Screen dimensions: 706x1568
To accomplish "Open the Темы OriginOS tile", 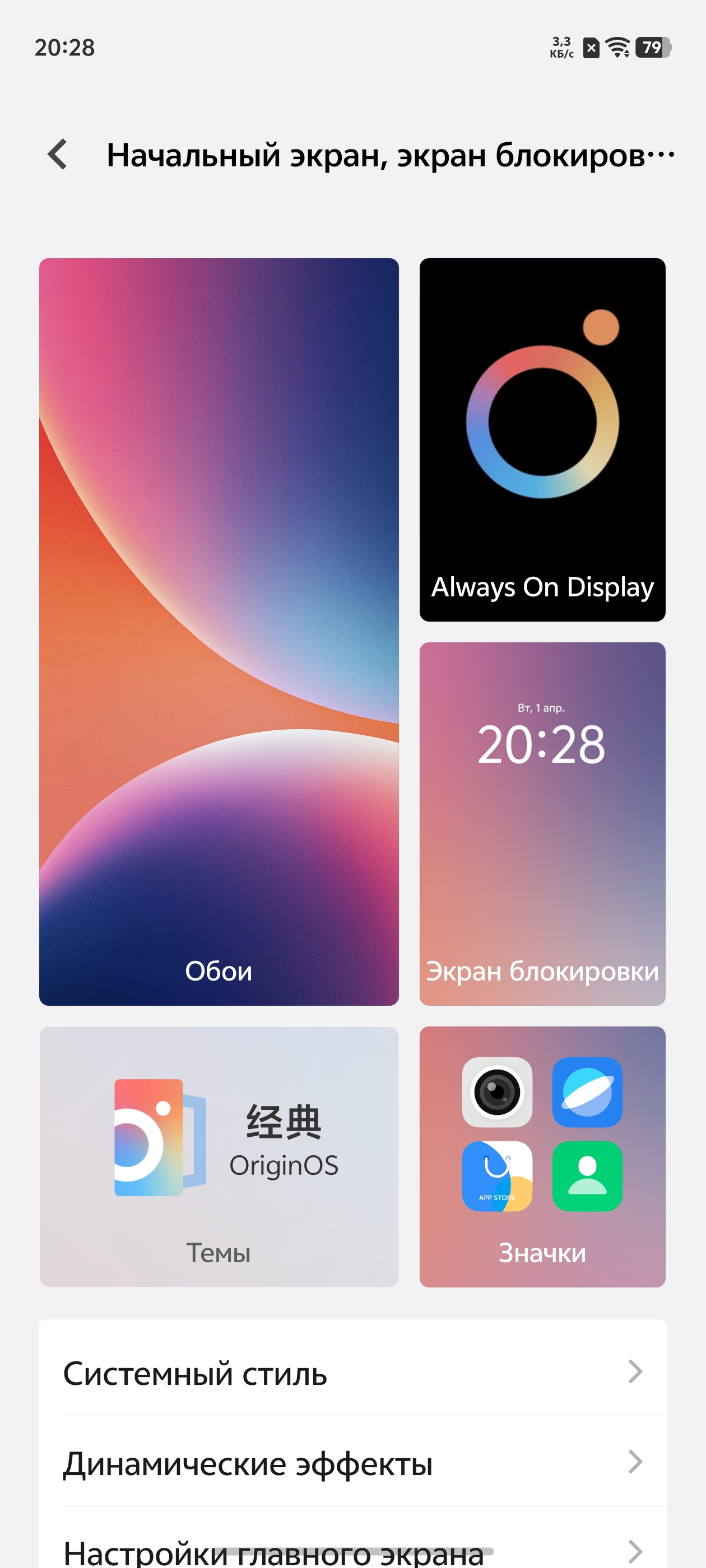I will pyautogui.click(x=219, y=1156).
